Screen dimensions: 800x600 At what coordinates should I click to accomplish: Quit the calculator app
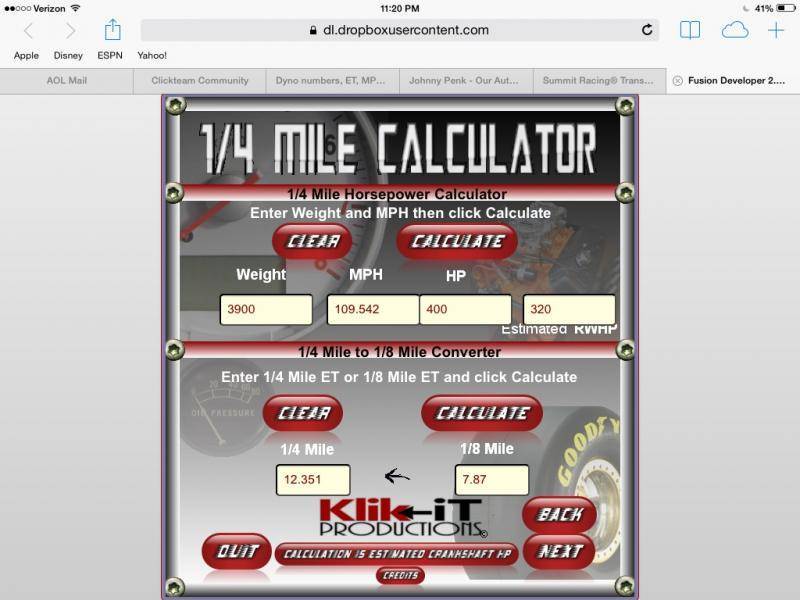[237, 551]
